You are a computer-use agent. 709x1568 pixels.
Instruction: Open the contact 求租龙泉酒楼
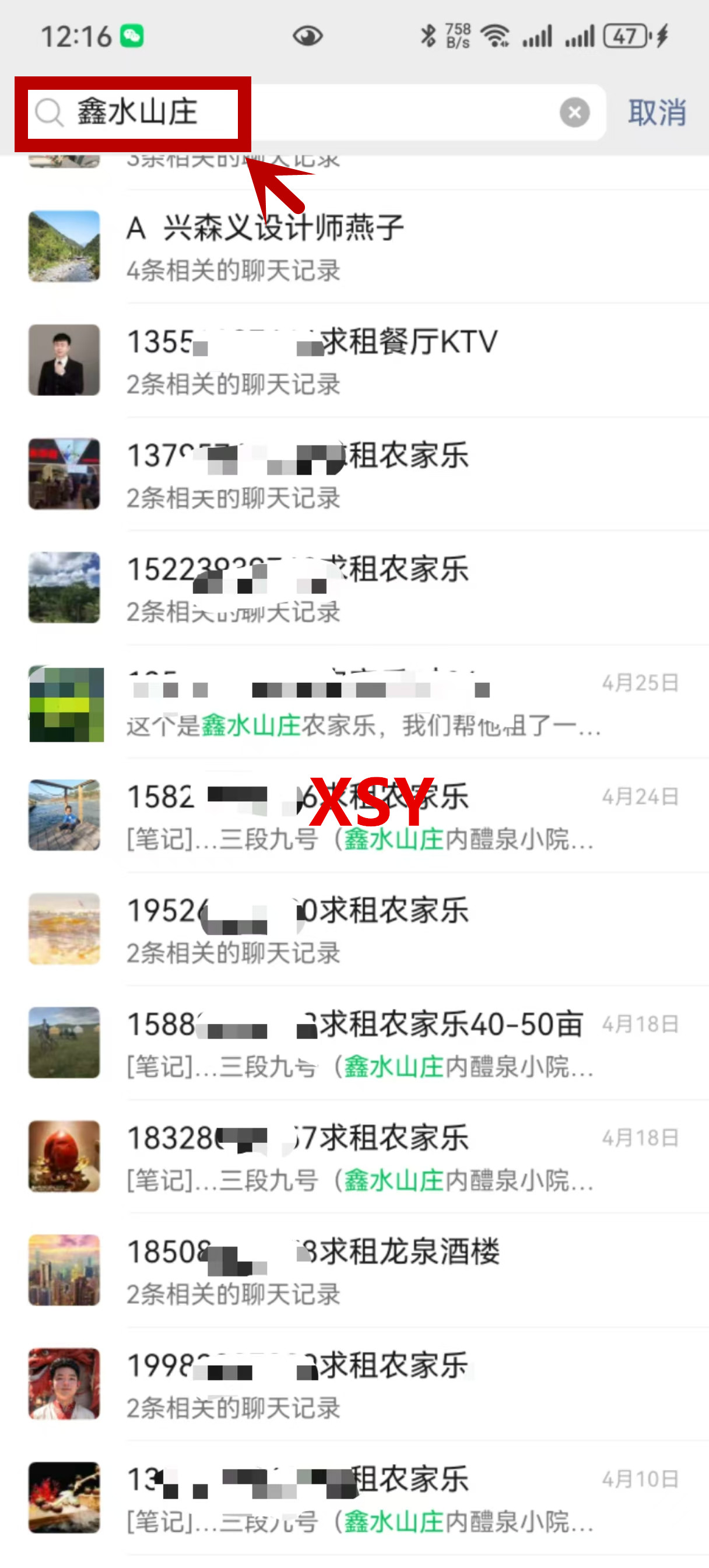[x=365, y=1271]
